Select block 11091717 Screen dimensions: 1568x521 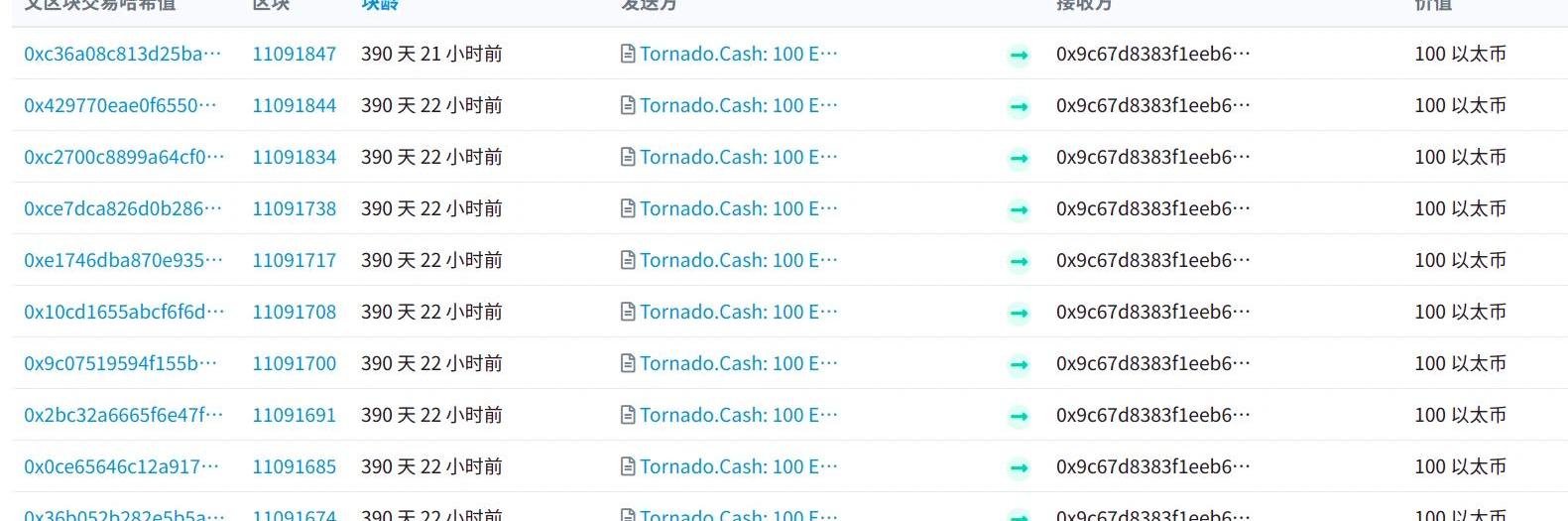coord(294,260)
